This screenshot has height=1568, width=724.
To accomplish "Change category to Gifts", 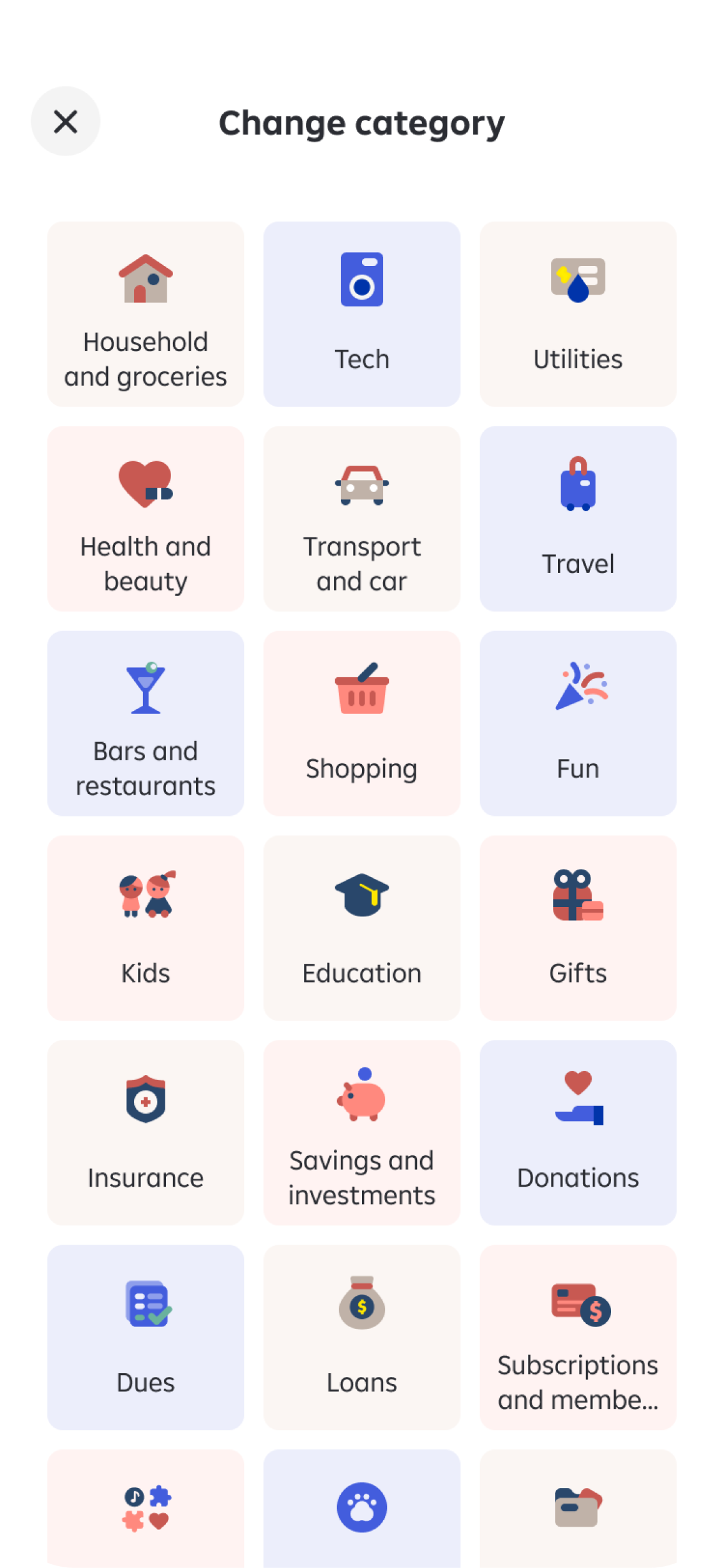I will click(578, 928).
